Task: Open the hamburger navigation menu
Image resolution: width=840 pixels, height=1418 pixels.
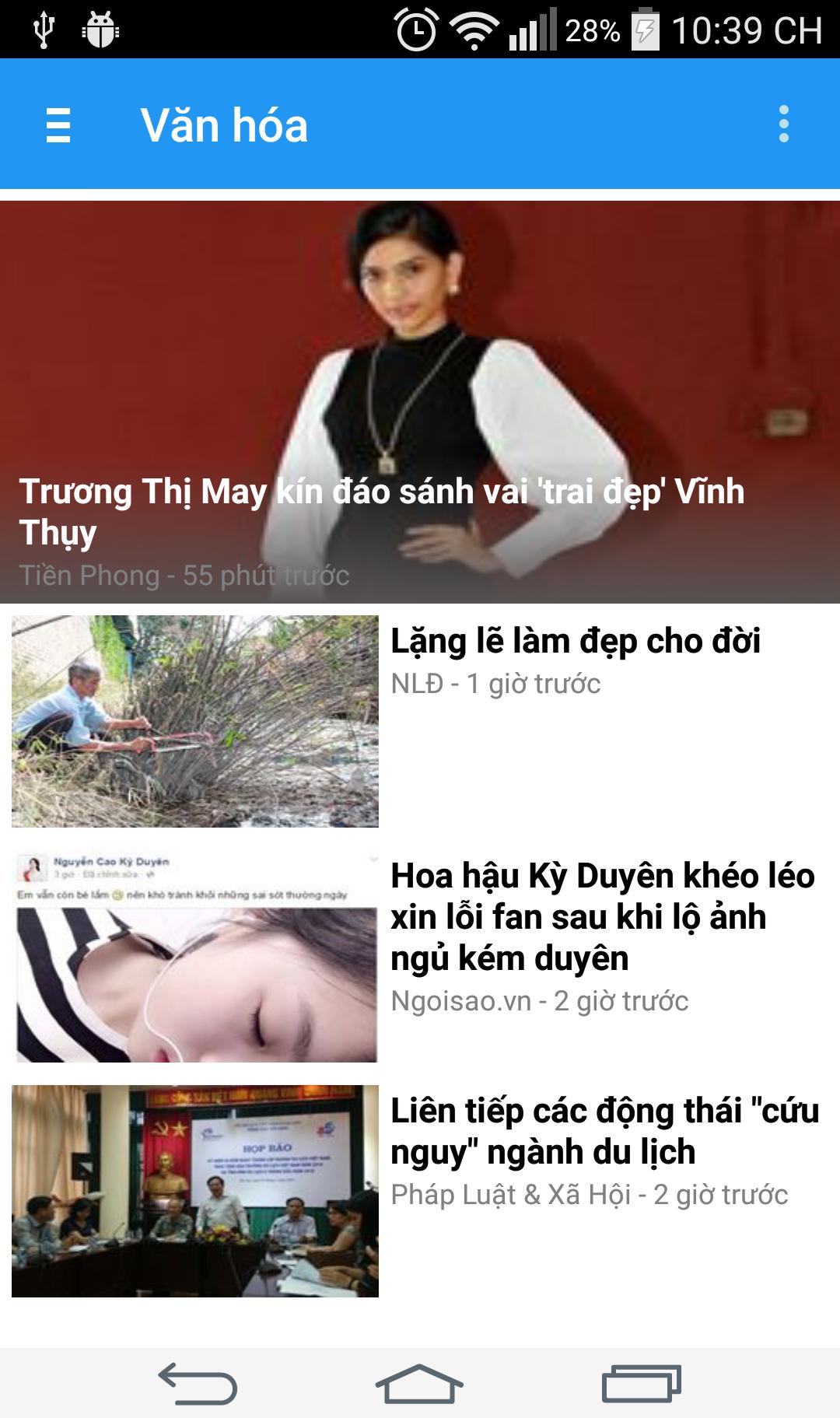Action: (x=58, y=124)
